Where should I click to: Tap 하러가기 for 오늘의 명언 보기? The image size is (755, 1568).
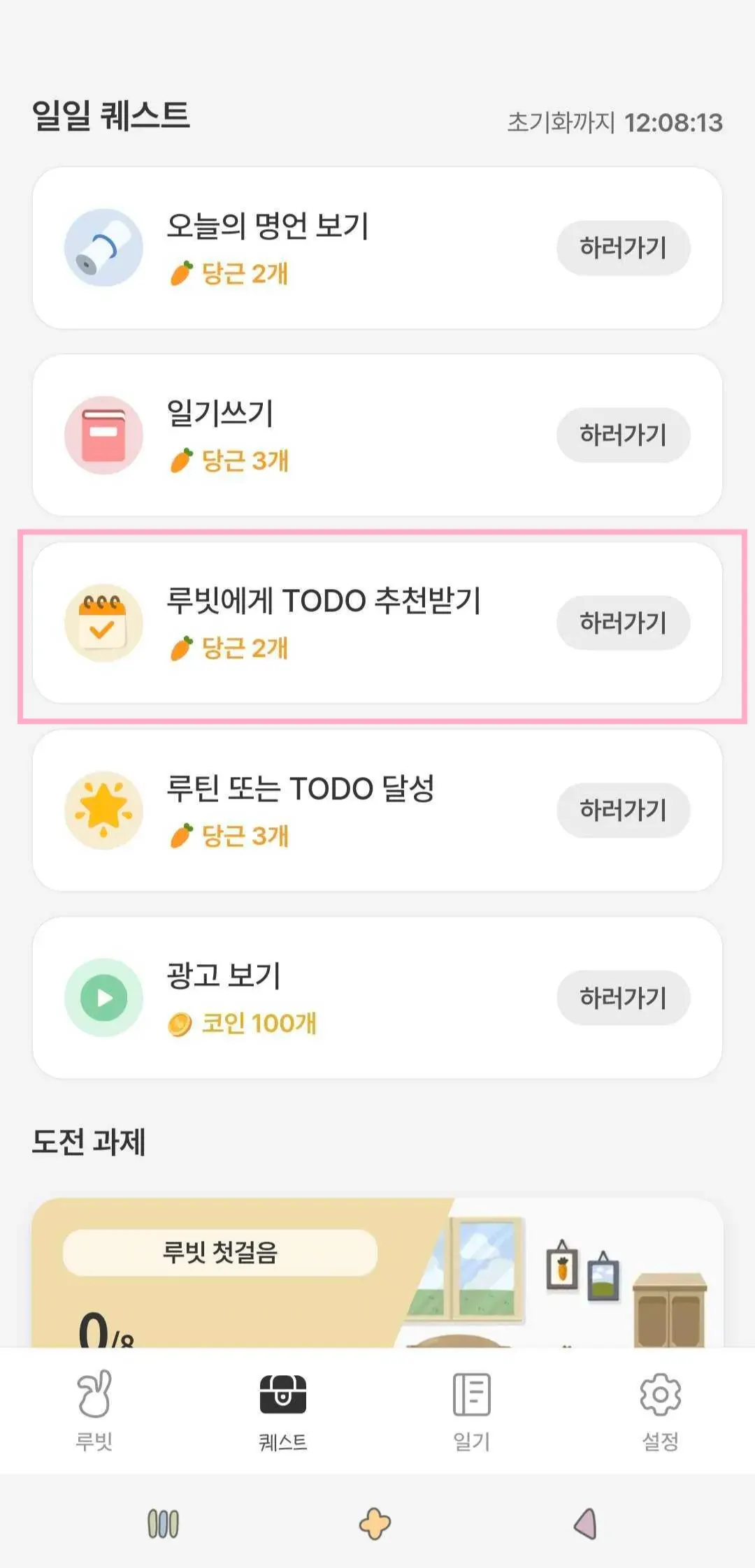click(x=623, y=248)
